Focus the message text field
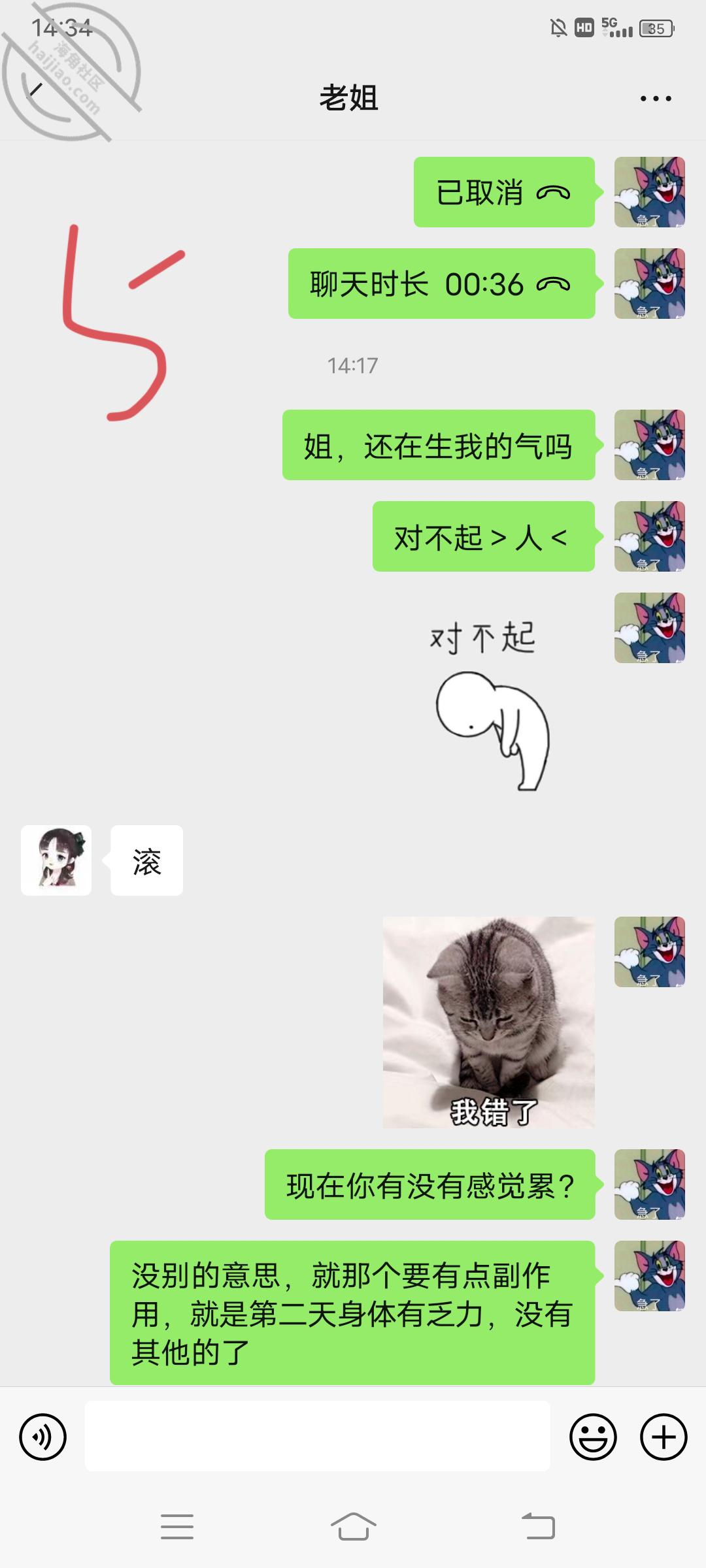This screenshot has width=706, height=1568. click(x=317, y=1436)
